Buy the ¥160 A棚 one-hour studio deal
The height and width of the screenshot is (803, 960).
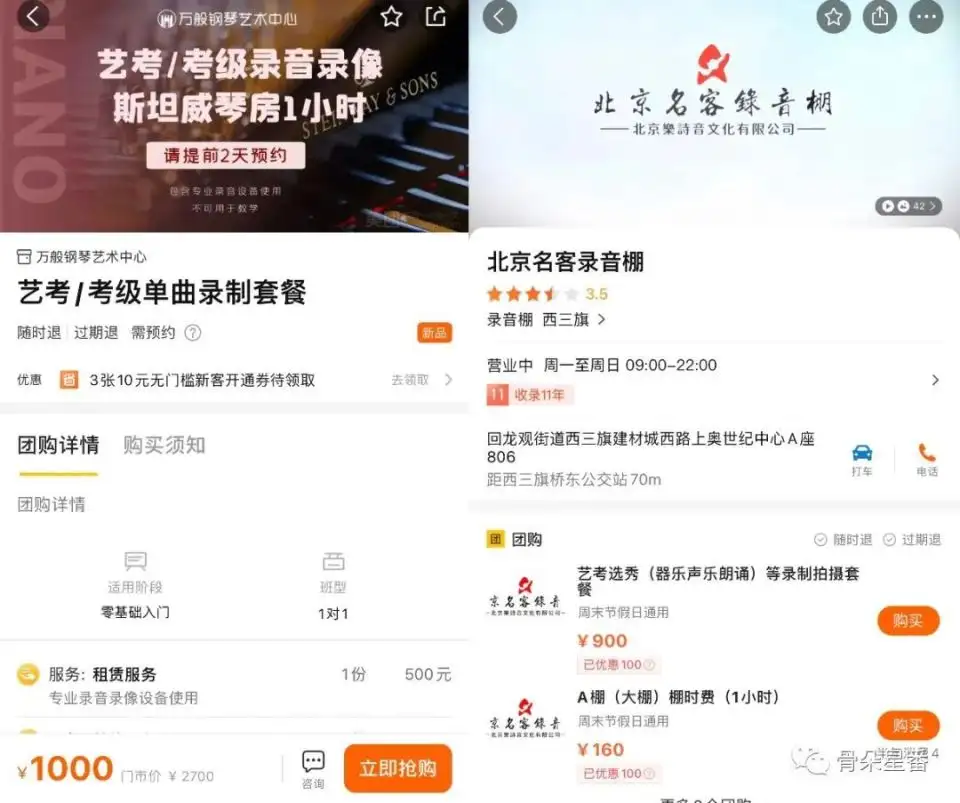(x=908, y=726)
